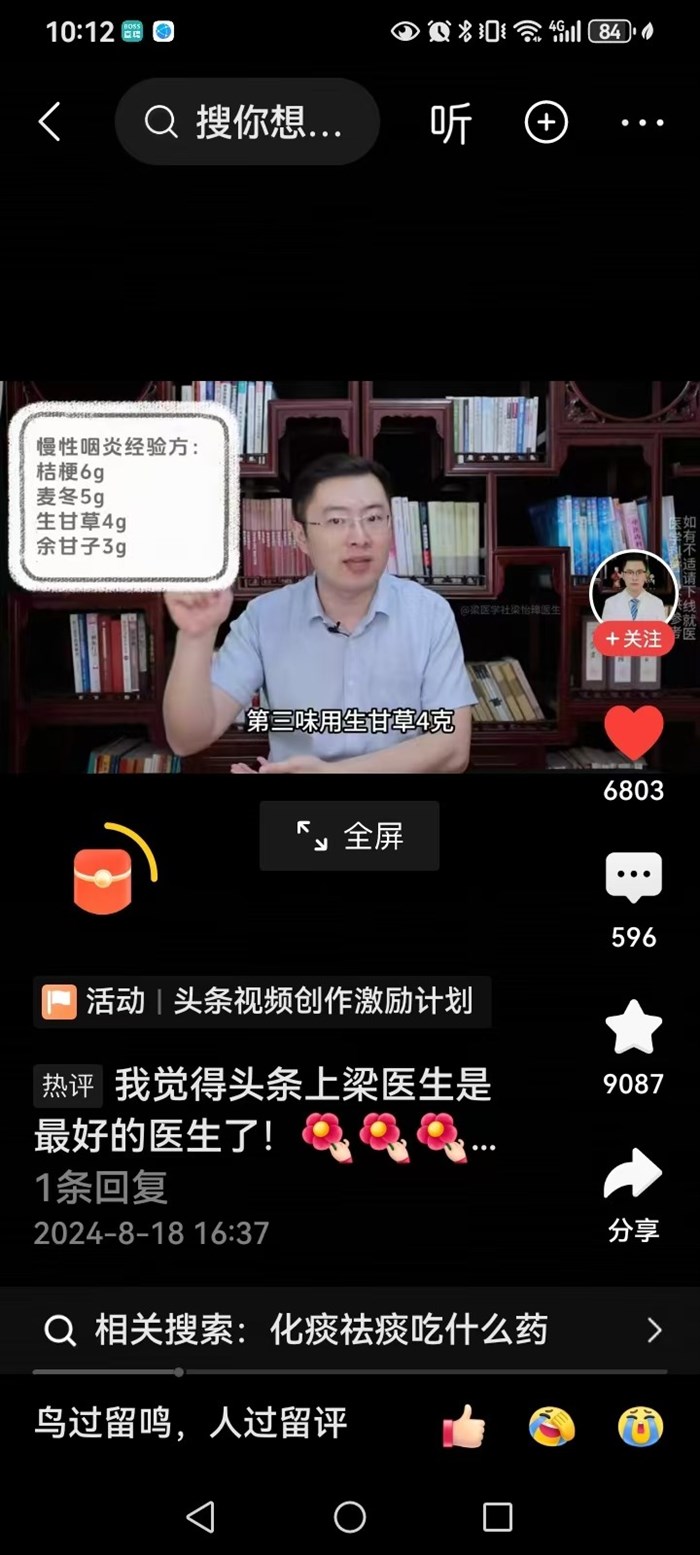This screenshot has width=700, height=1555.
Task: Like the video with heart icon
Action: coord(634,733)
